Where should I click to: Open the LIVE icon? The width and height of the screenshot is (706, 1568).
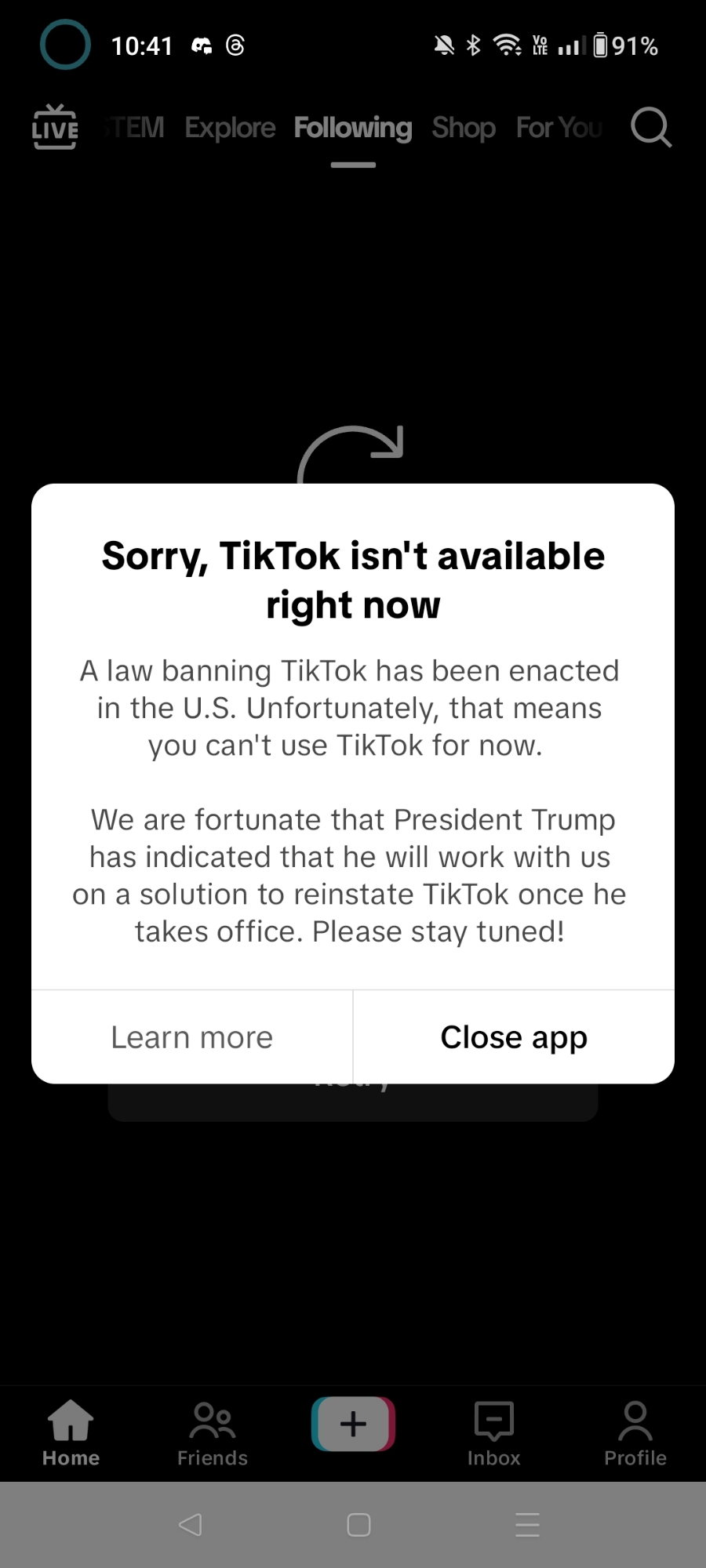(55, 127)
